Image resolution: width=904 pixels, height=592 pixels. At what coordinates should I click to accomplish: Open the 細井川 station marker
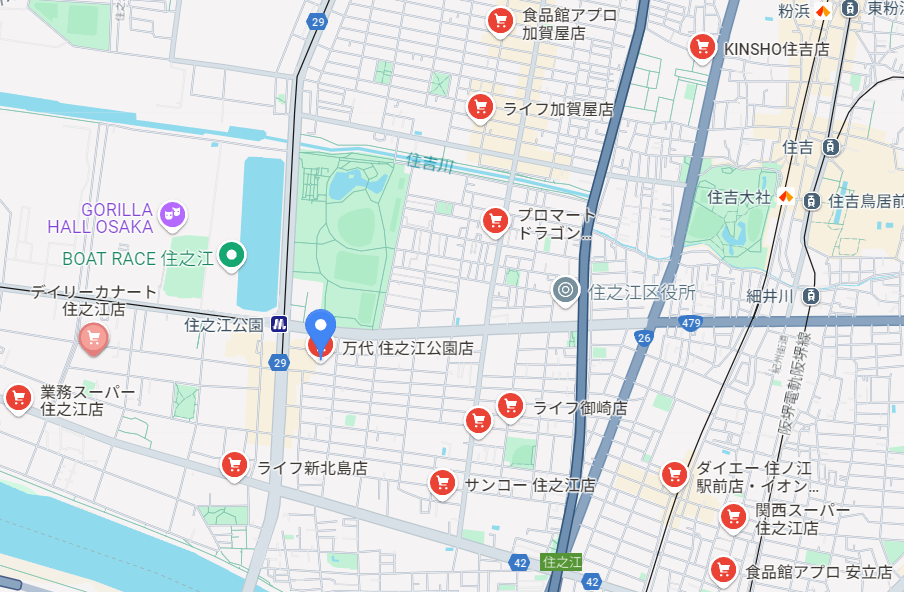point(811,296)
